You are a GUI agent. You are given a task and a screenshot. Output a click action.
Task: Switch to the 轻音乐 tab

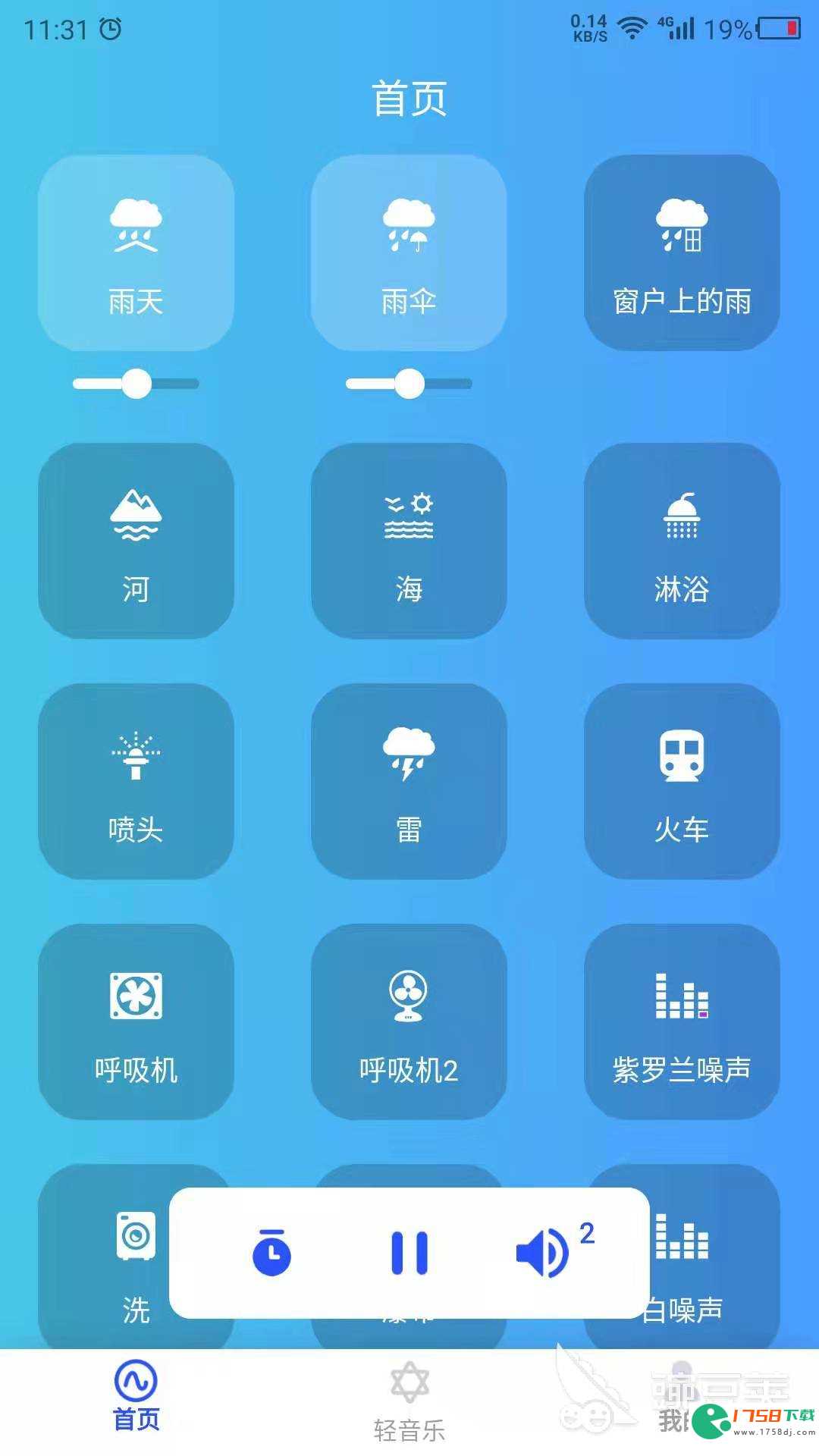tap(409, 1404)
